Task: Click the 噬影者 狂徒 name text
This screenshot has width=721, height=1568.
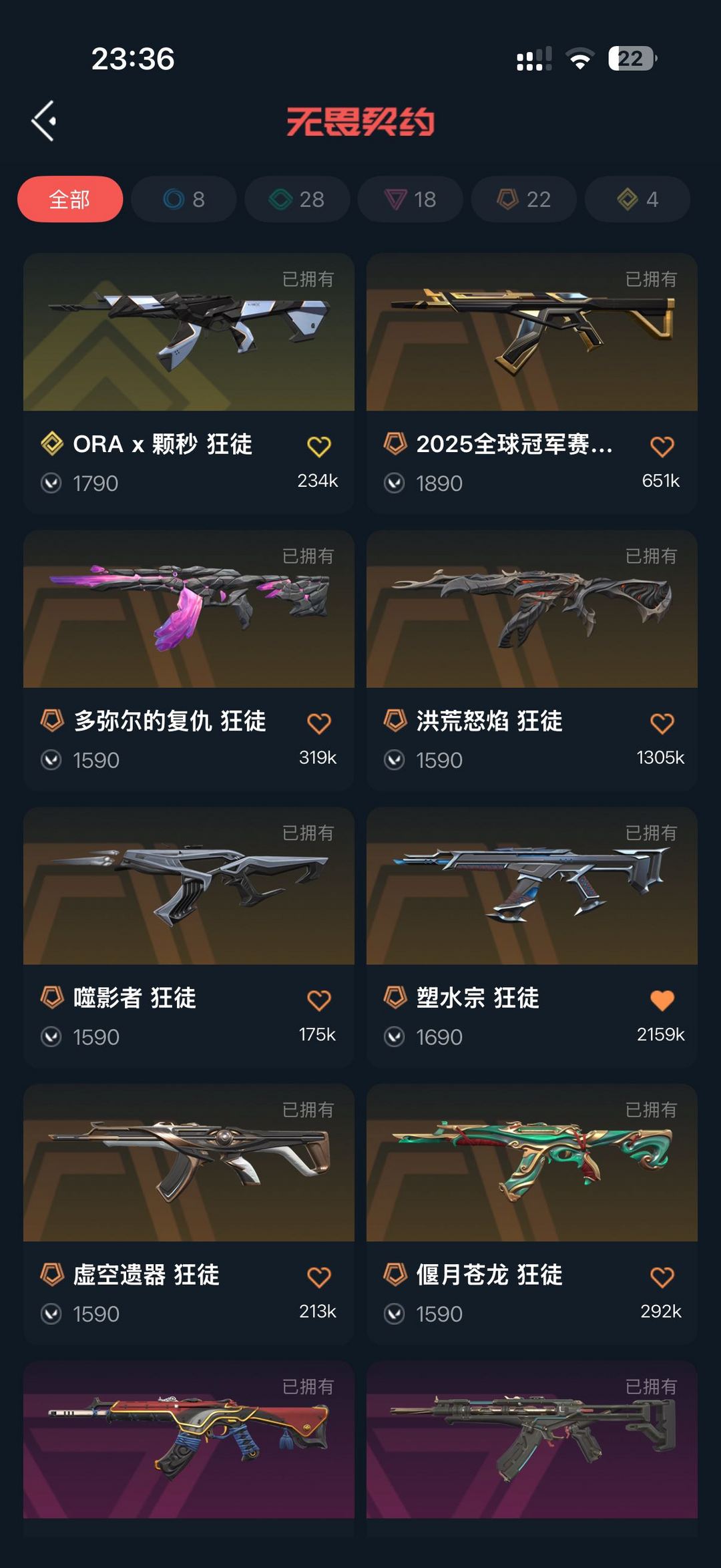Action: pos(134,998)
